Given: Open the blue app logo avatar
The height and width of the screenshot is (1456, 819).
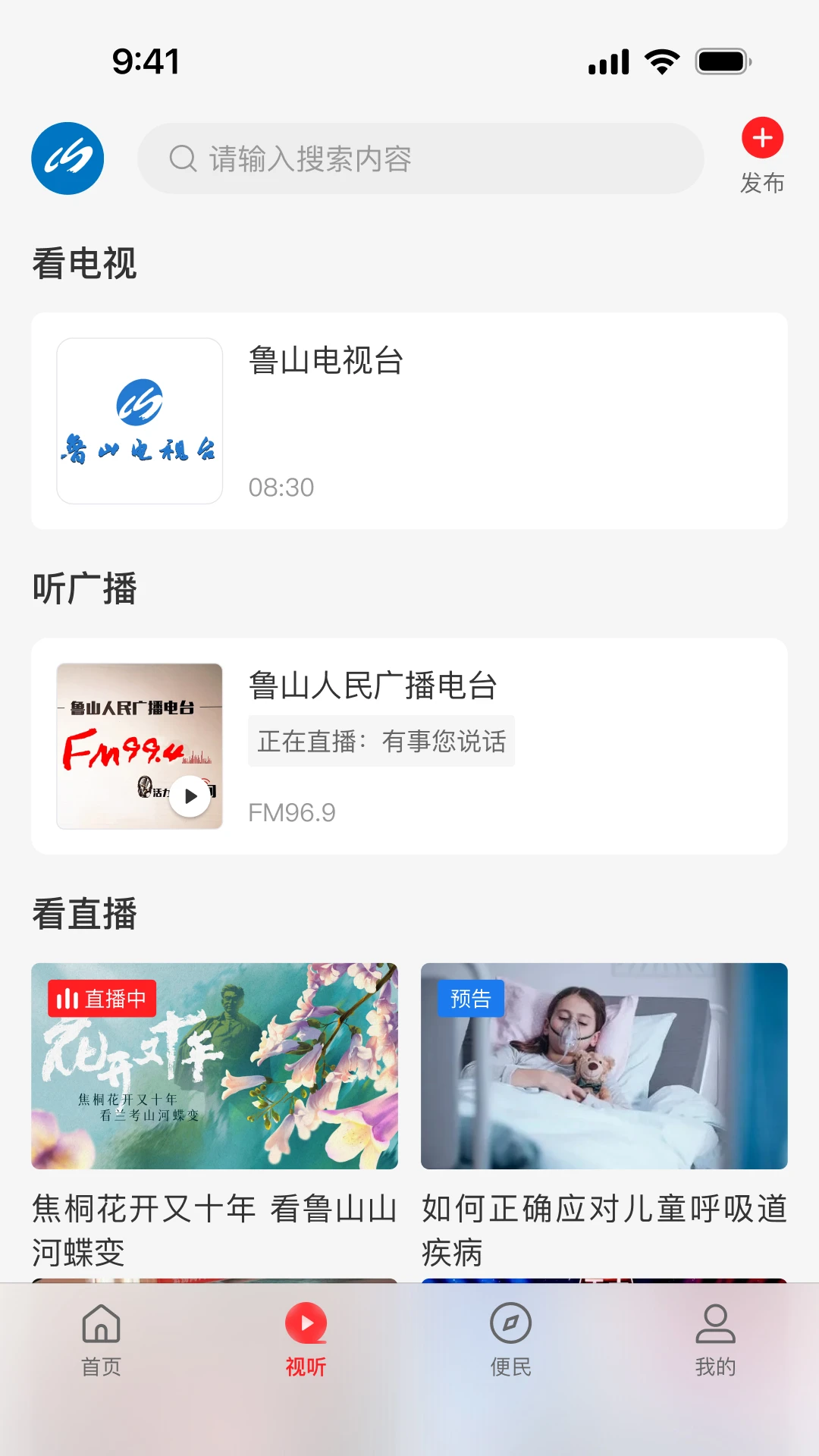Looking at the screenshot, I should [67, 158].
